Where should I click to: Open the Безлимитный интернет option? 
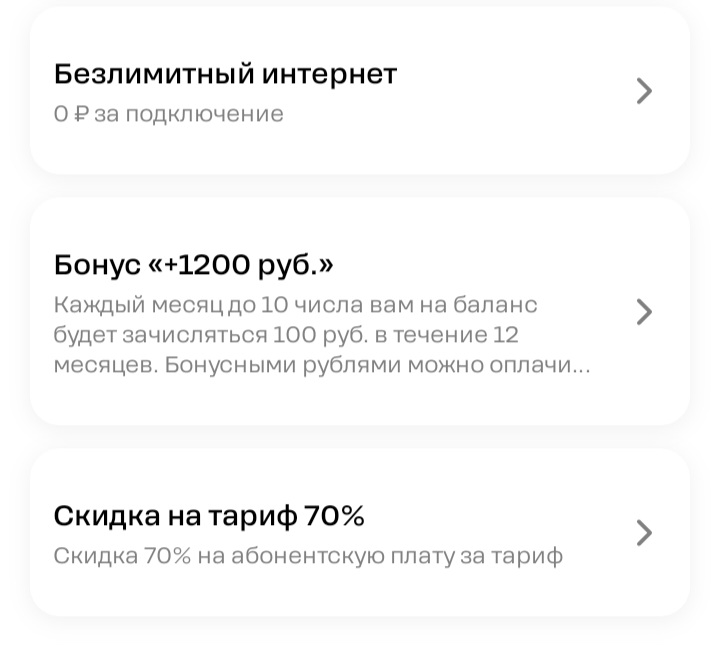point(360,92)
